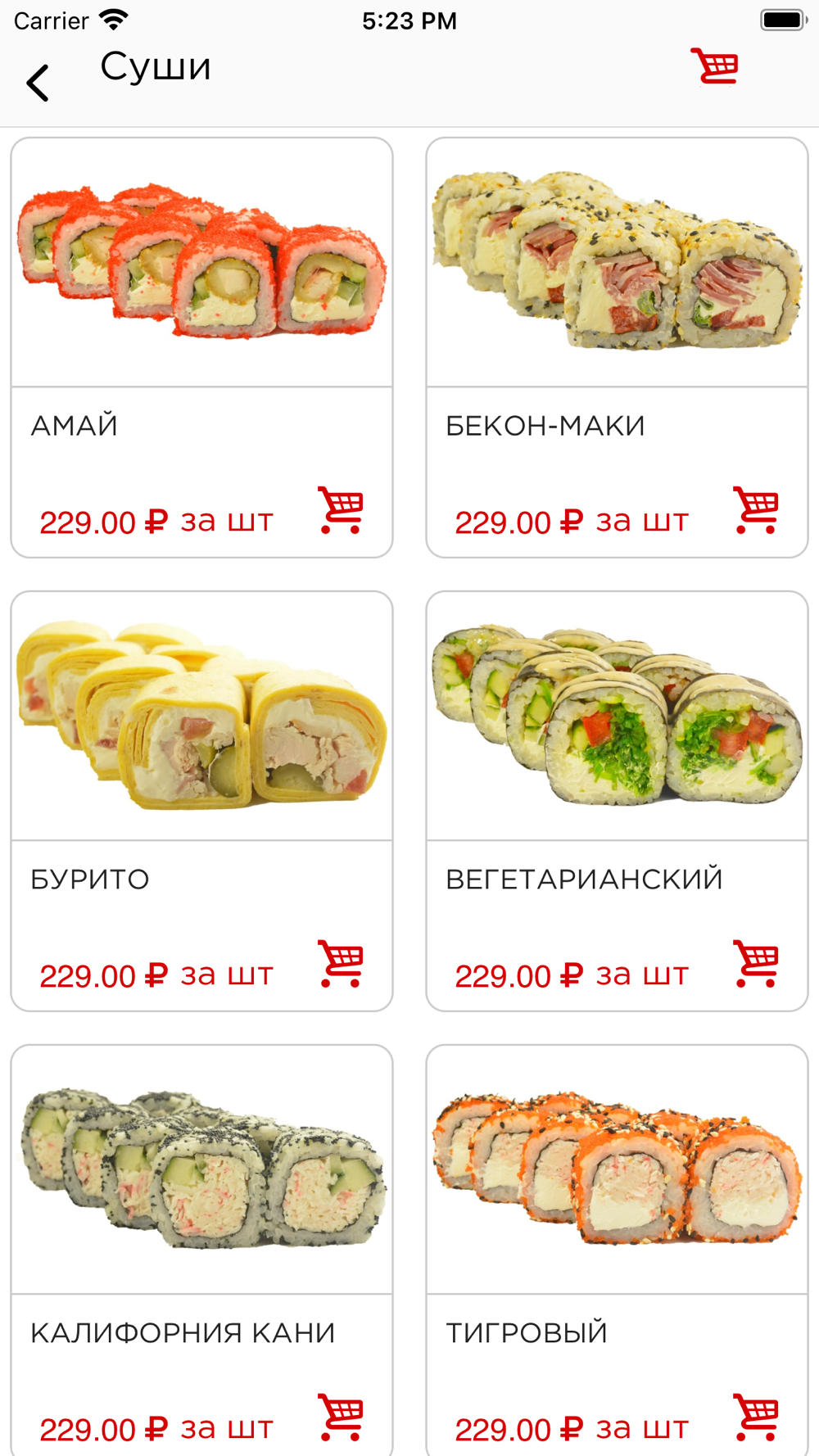Screen dimensions: 819x1456
Task: Add КАЛИФОРНИЯ КАНИ roll to cart
Action: pyautogui.click(x=341, y=1418)
